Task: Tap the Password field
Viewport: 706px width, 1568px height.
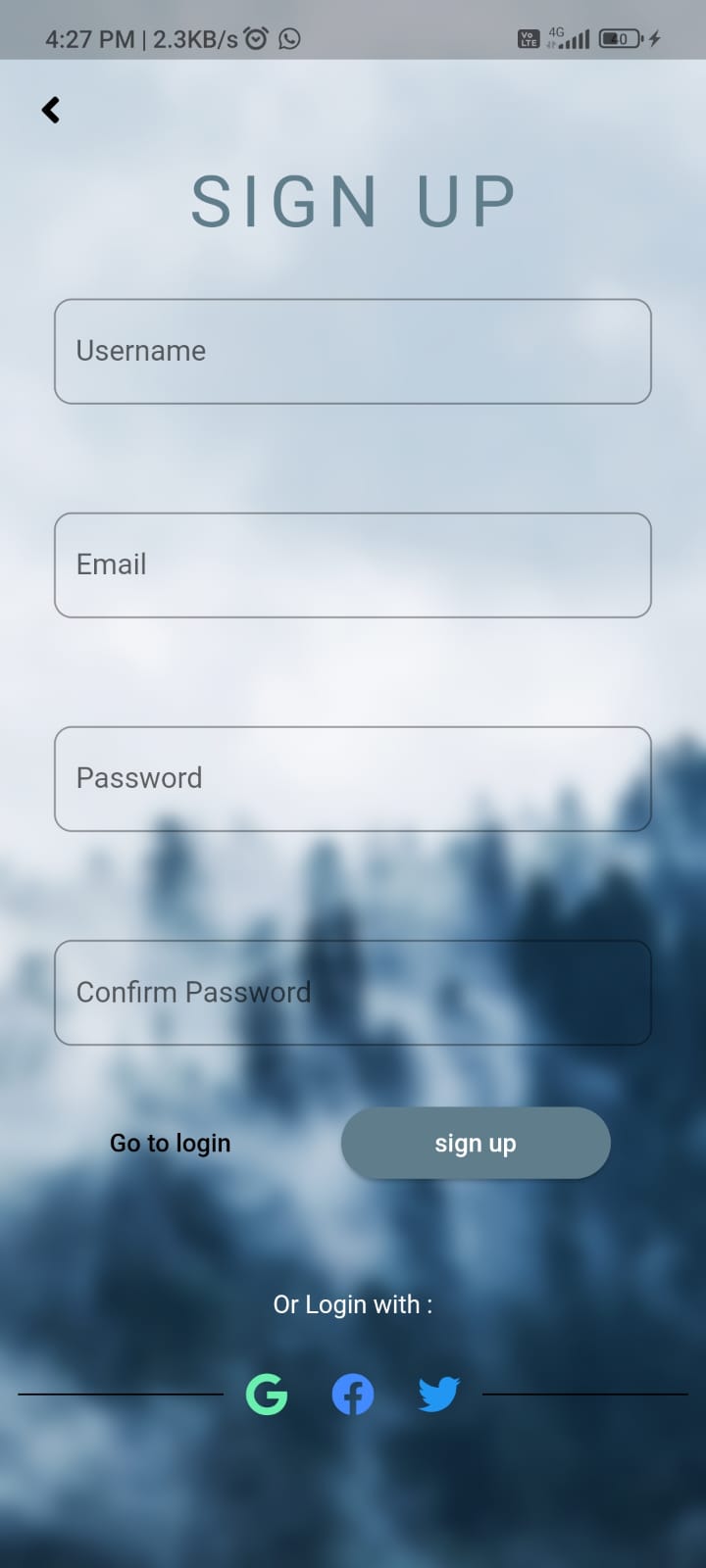Action: coord(353,778)
